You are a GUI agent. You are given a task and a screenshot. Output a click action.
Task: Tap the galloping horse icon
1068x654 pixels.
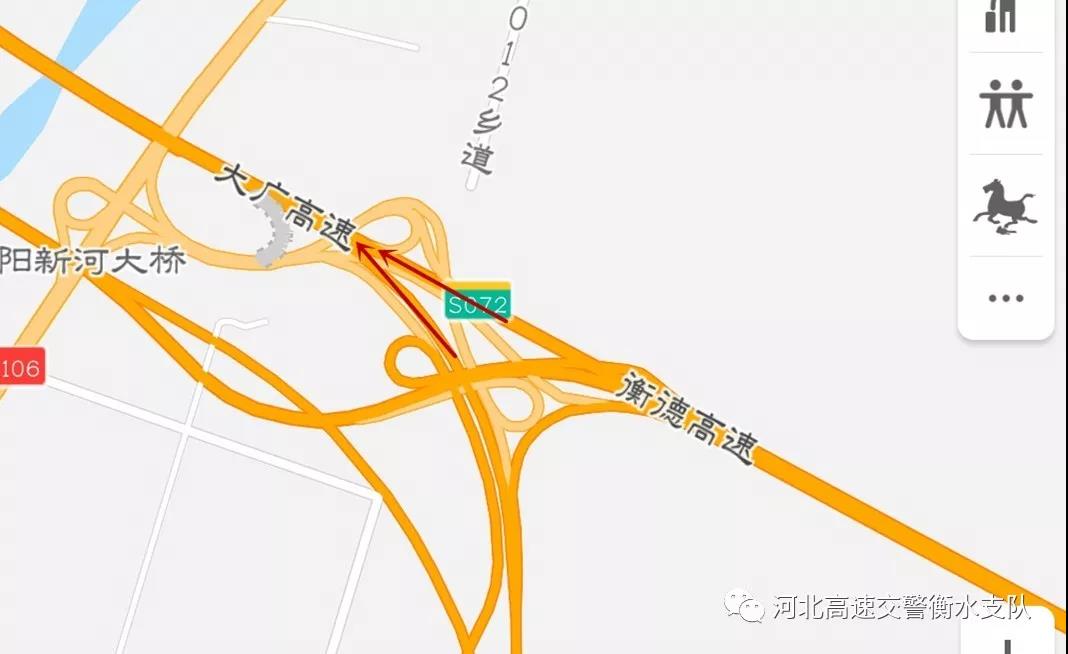click(1005, 206)
